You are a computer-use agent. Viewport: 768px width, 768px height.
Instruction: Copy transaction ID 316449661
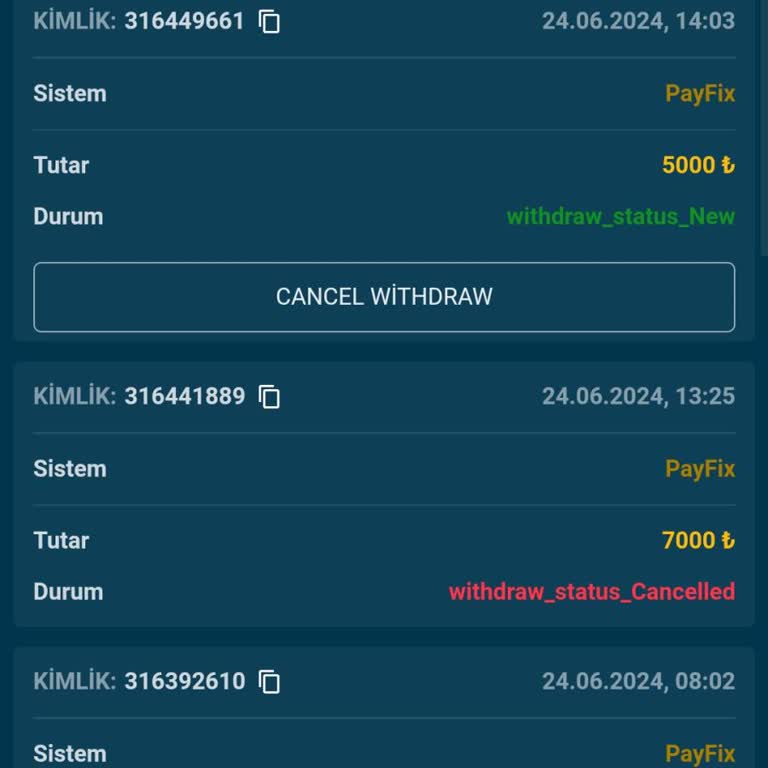(269, 21)
